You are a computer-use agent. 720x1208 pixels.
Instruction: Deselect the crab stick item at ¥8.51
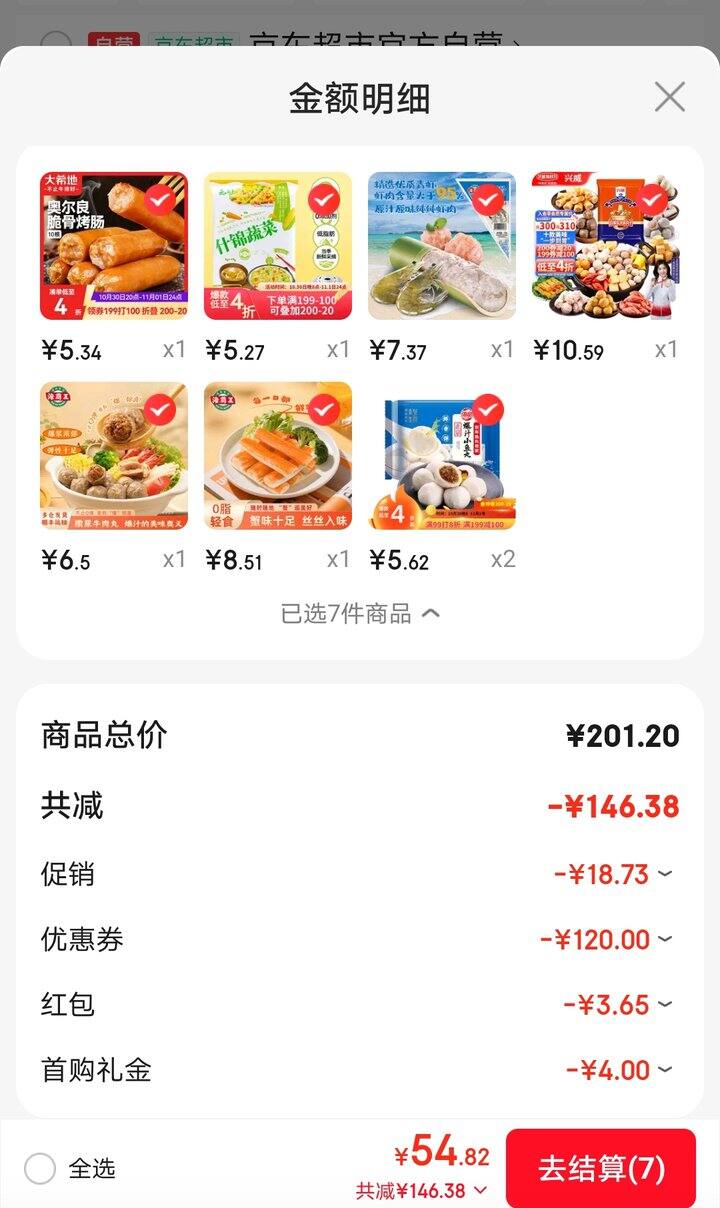coord(323,410)
